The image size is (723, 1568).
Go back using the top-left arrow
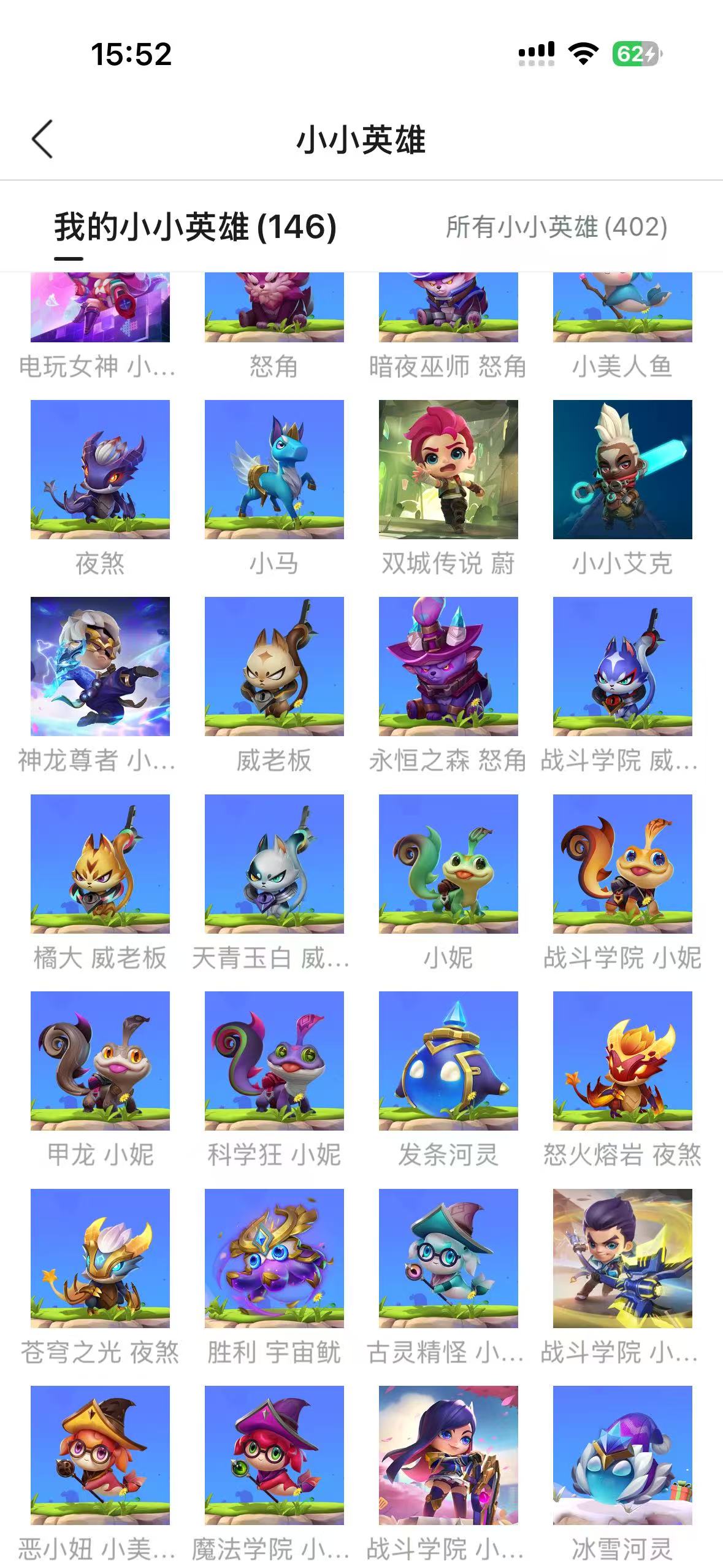point(42,139)
